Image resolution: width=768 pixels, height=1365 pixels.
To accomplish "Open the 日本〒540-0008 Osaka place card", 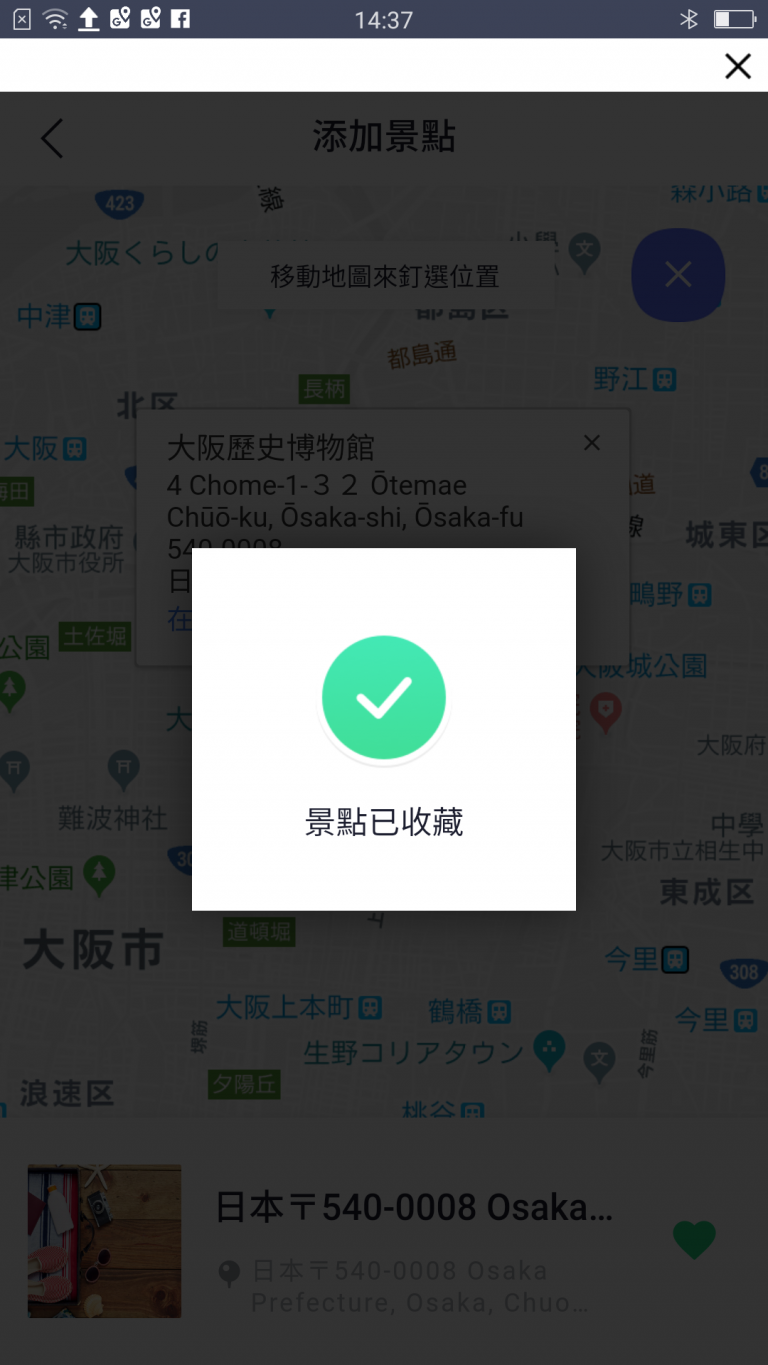I will tap(384, 1240).
